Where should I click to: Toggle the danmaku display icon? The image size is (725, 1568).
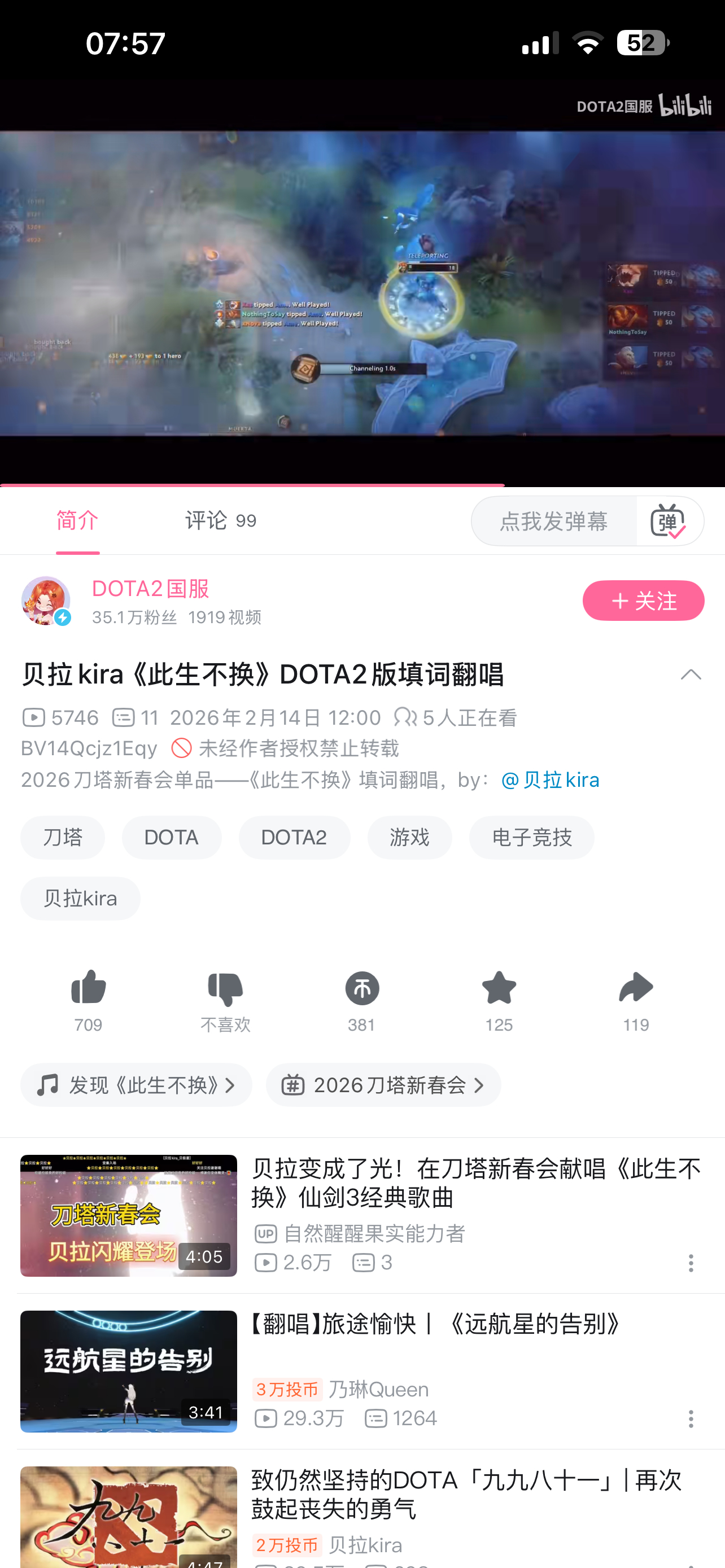669,521
